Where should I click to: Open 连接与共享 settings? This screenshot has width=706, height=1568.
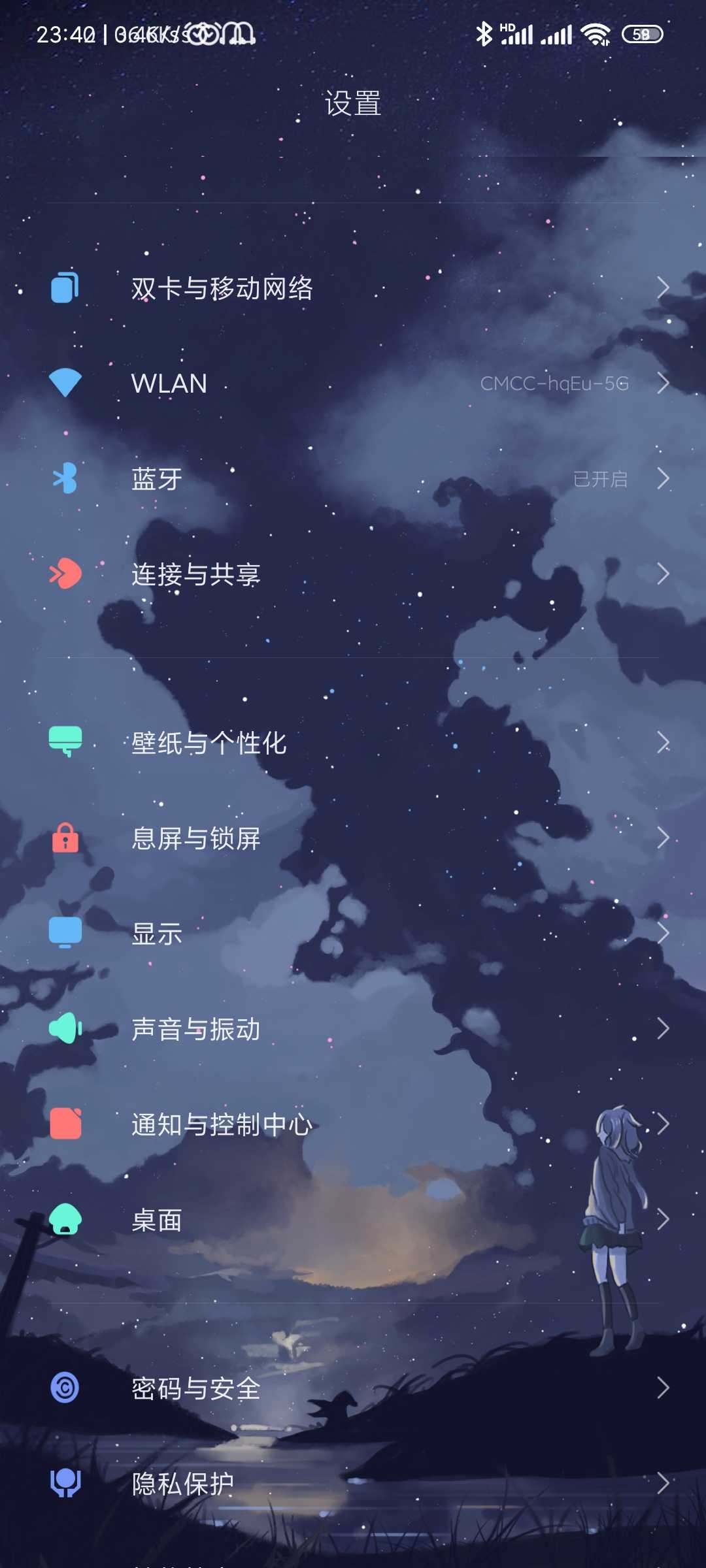click(x=196, y=574)
